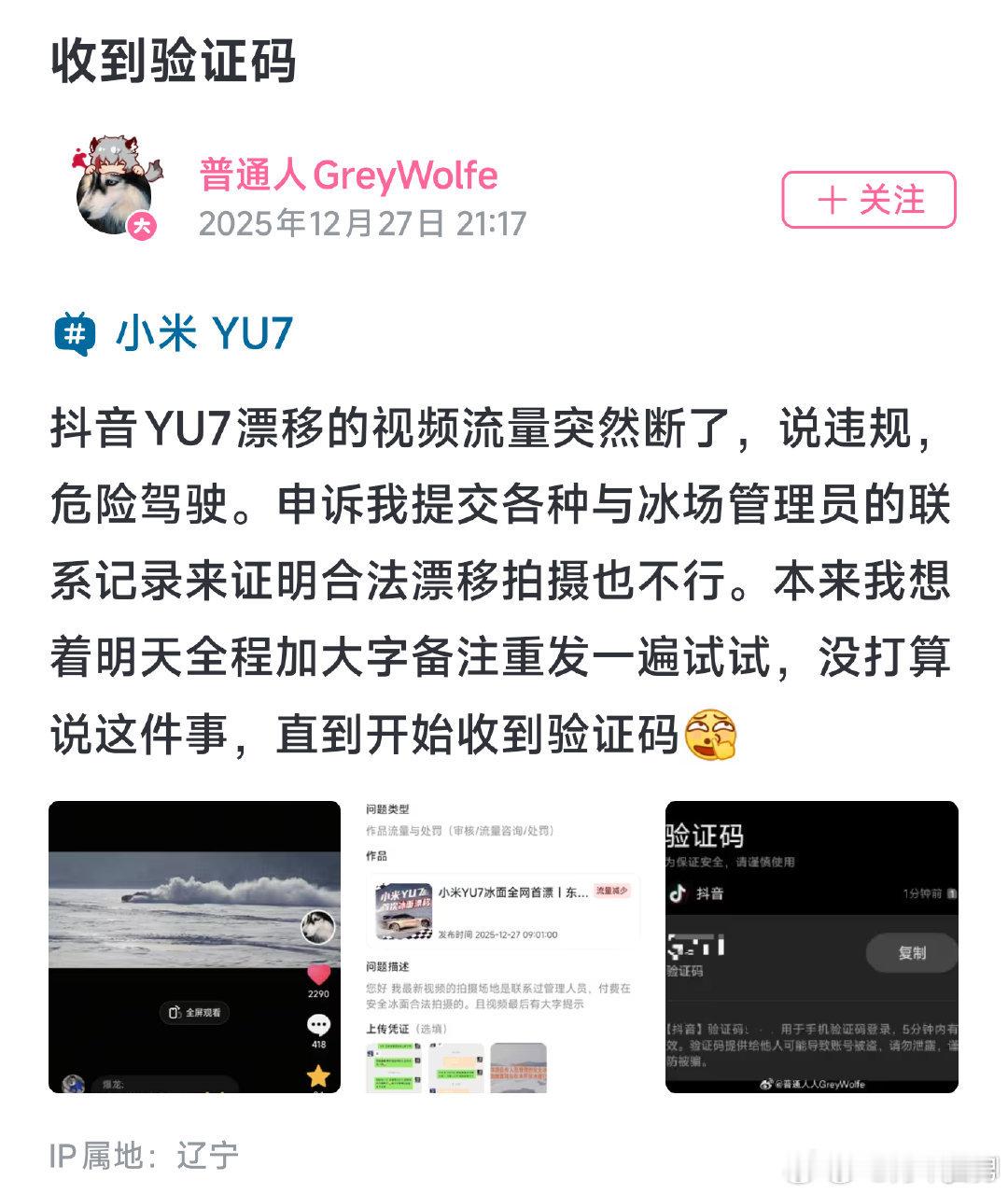This screenshot has height=1194, width=1008.
Task: Tap the Douyin app icon in the verification screenshot
Action: click(x=677, y=893)
